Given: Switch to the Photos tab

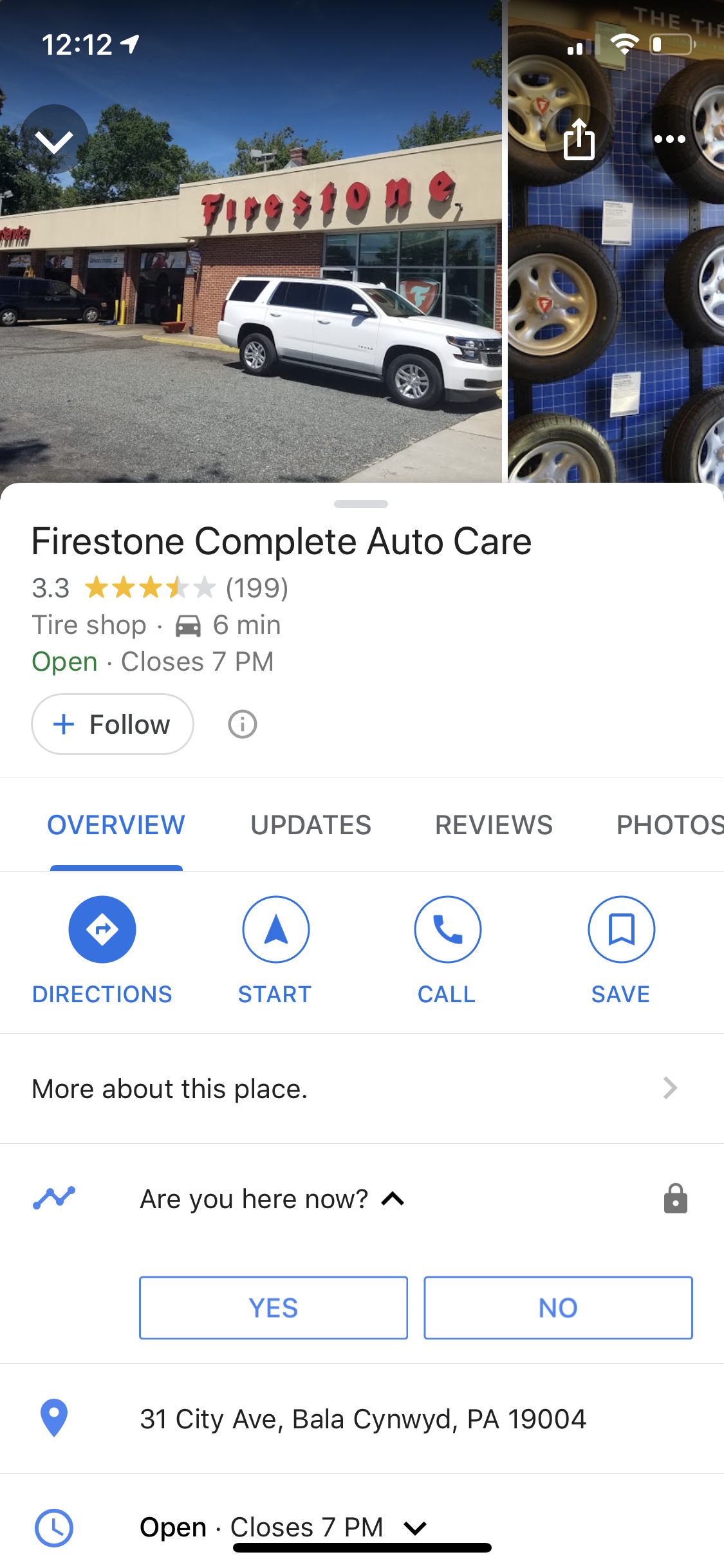Looking at the screenshot, I should coord(669,825).
